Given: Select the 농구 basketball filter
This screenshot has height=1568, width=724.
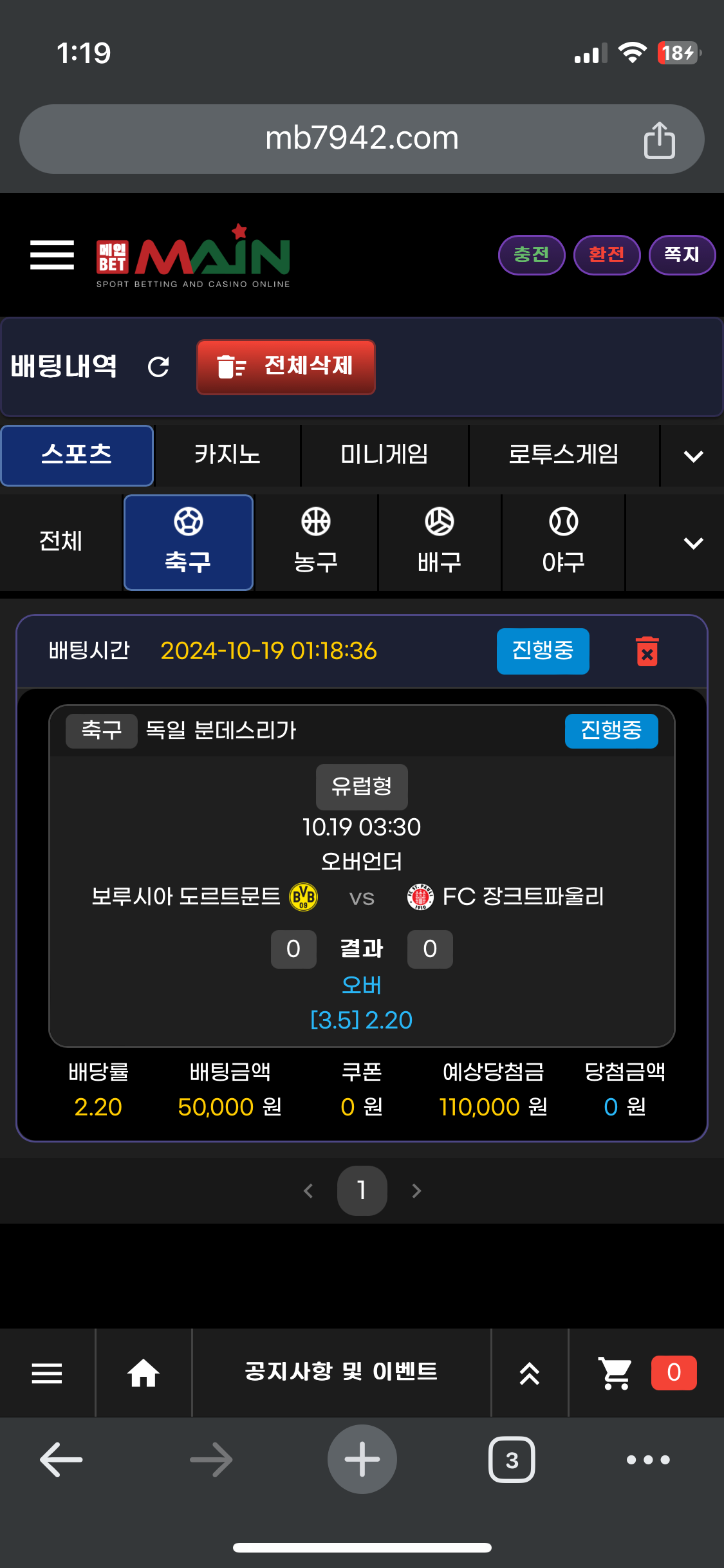Looking at the screenshot, I should [x=315, y=542].
